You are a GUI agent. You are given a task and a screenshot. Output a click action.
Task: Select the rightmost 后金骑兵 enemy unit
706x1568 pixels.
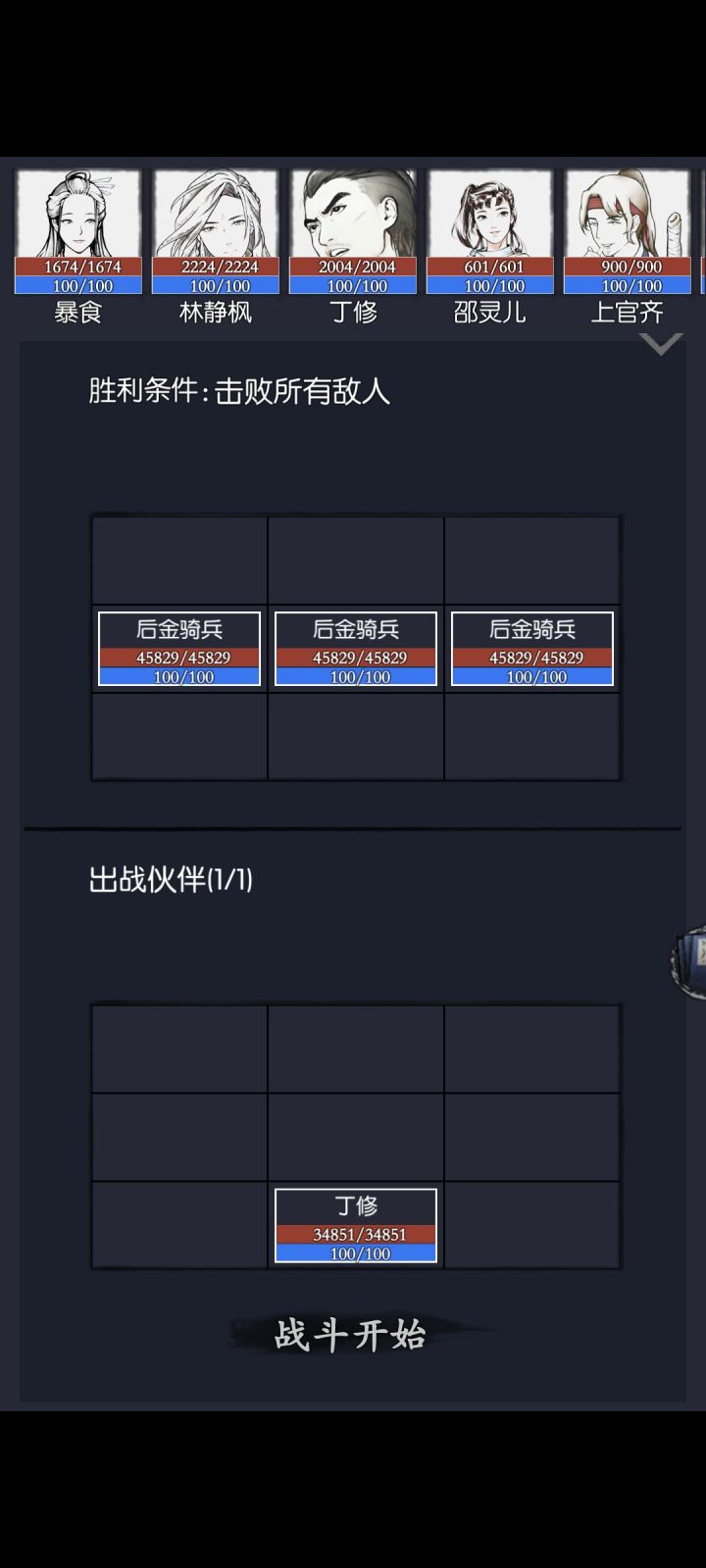[x=532, y=649]
